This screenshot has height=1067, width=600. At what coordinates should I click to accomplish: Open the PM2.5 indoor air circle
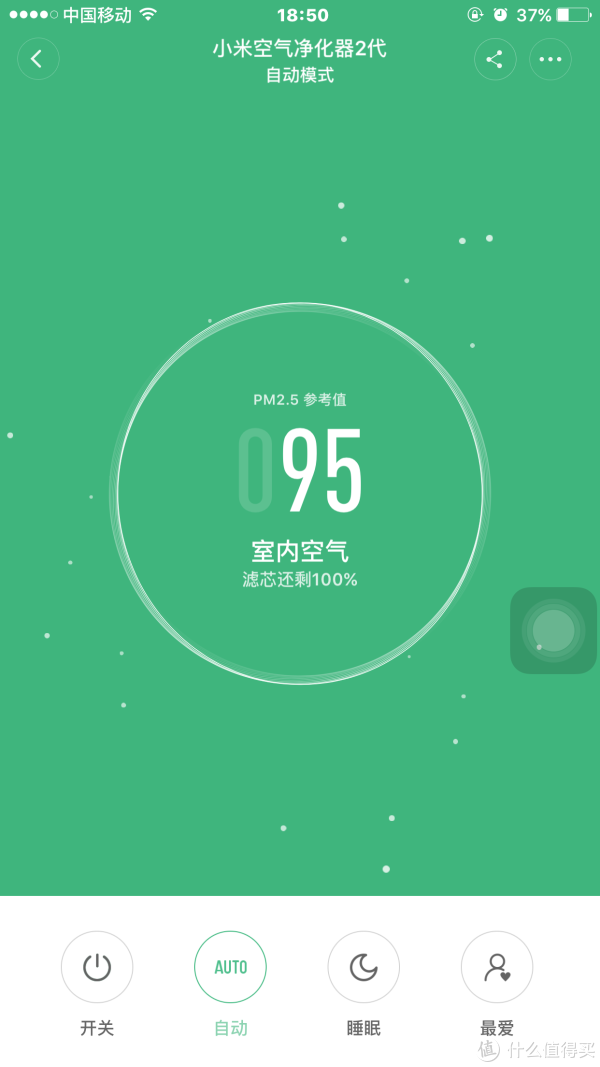click(x=300, y=493)
